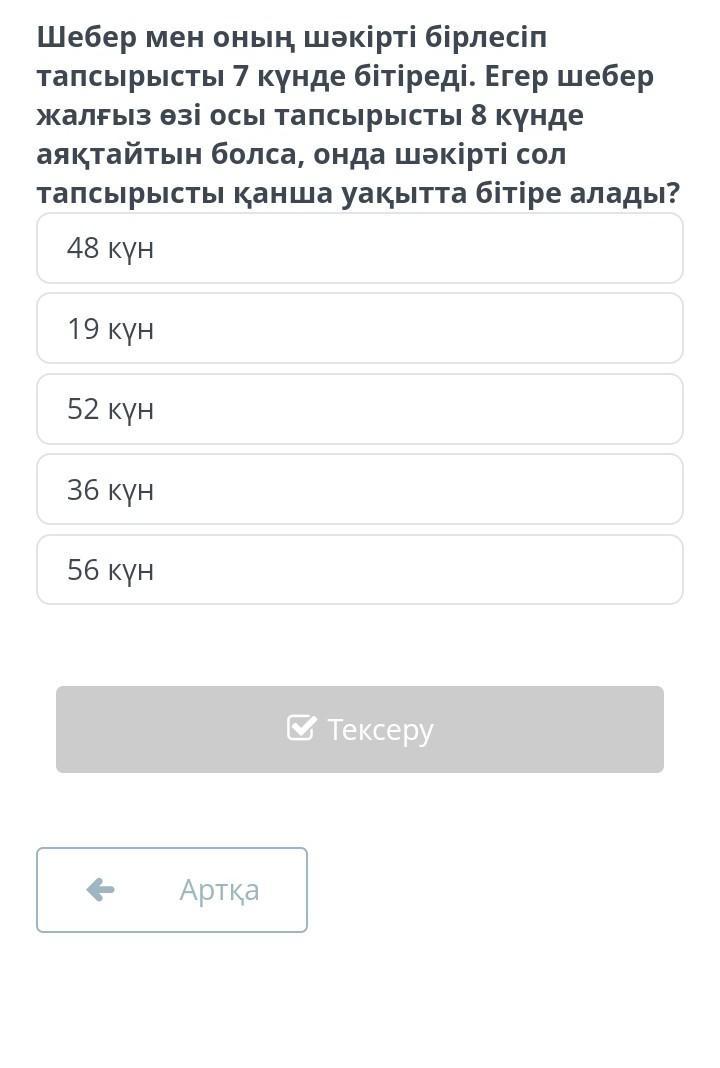The height and width of the screenshot is (1068, 720).
Task: Select the answer 48 күн
Action: pyautogui.click(x=360, y=248)
